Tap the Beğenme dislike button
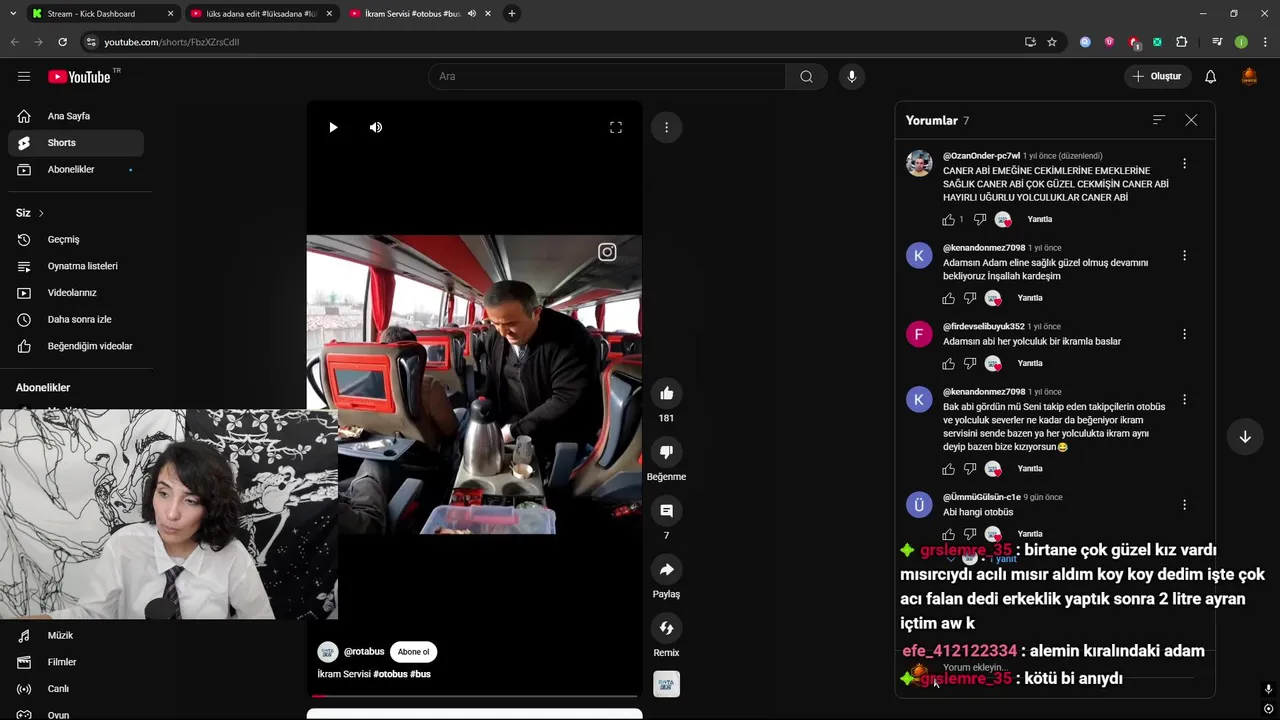 [x=666, y=452]
